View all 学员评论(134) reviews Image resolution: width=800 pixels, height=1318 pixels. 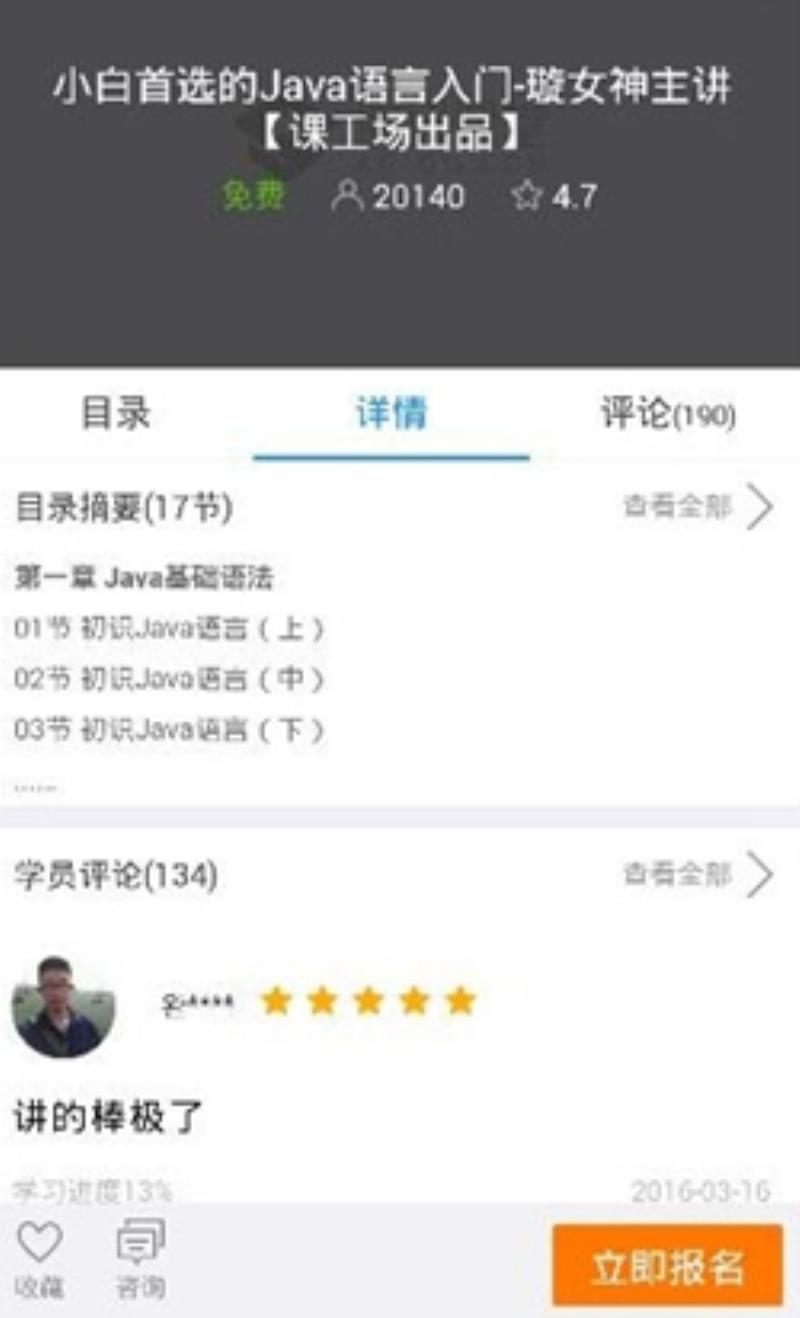(x=699, y=875)
